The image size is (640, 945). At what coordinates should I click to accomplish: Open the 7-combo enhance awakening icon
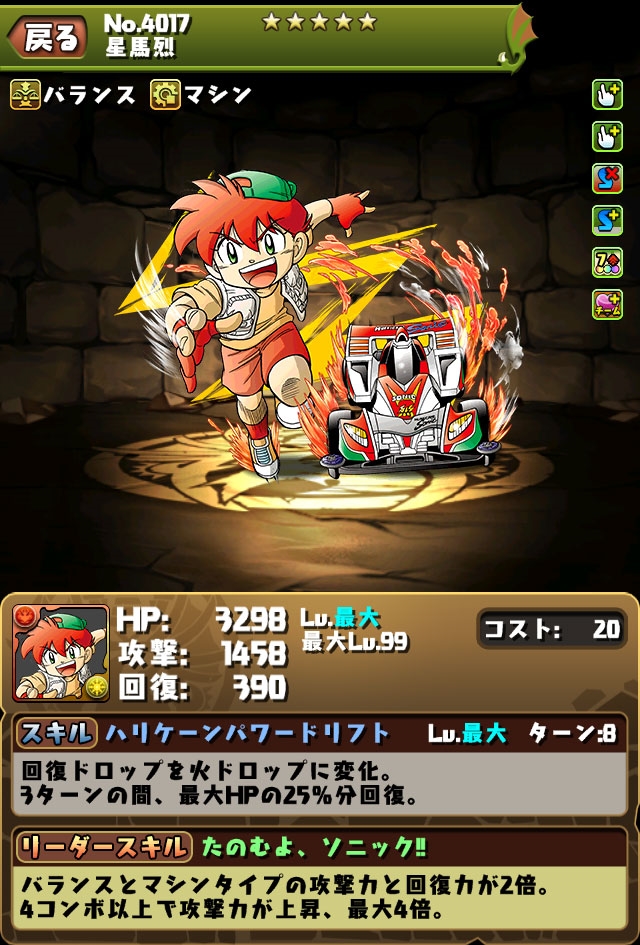[606, 261]
